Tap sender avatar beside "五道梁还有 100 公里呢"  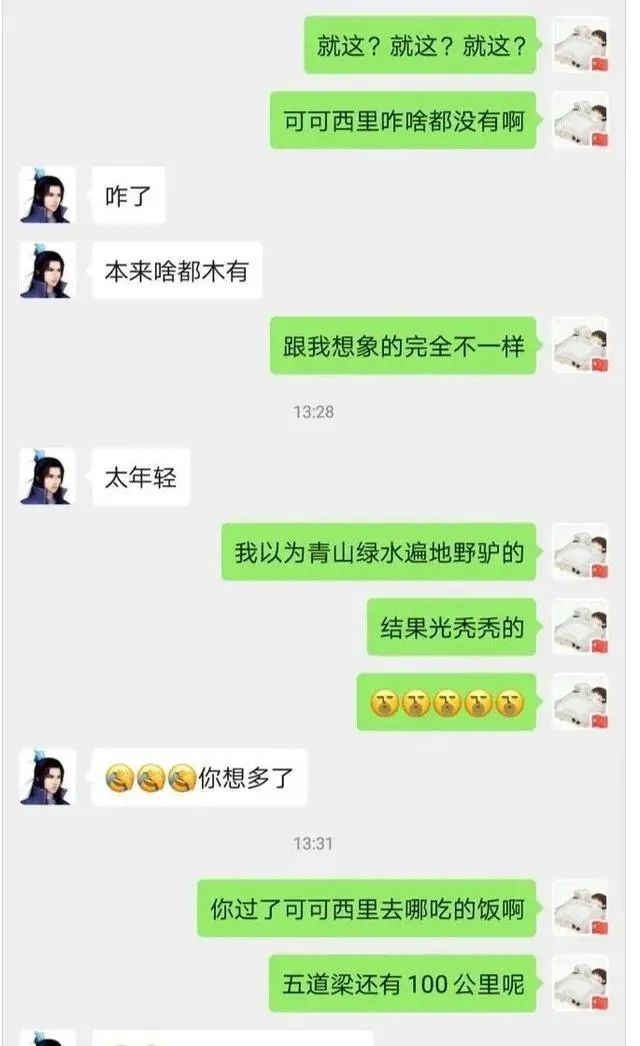click(581, 983)
